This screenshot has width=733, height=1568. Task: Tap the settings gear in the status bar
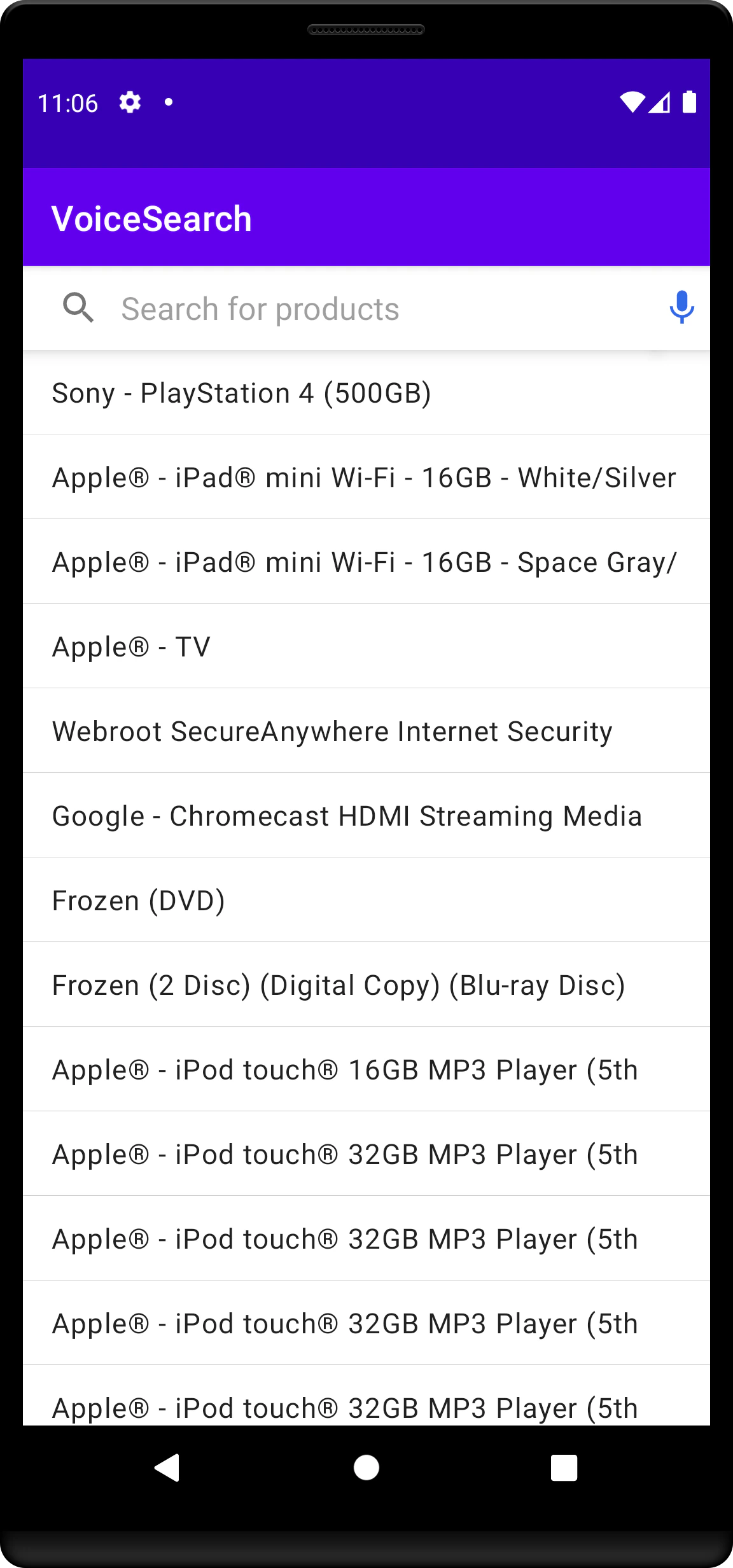129,102
